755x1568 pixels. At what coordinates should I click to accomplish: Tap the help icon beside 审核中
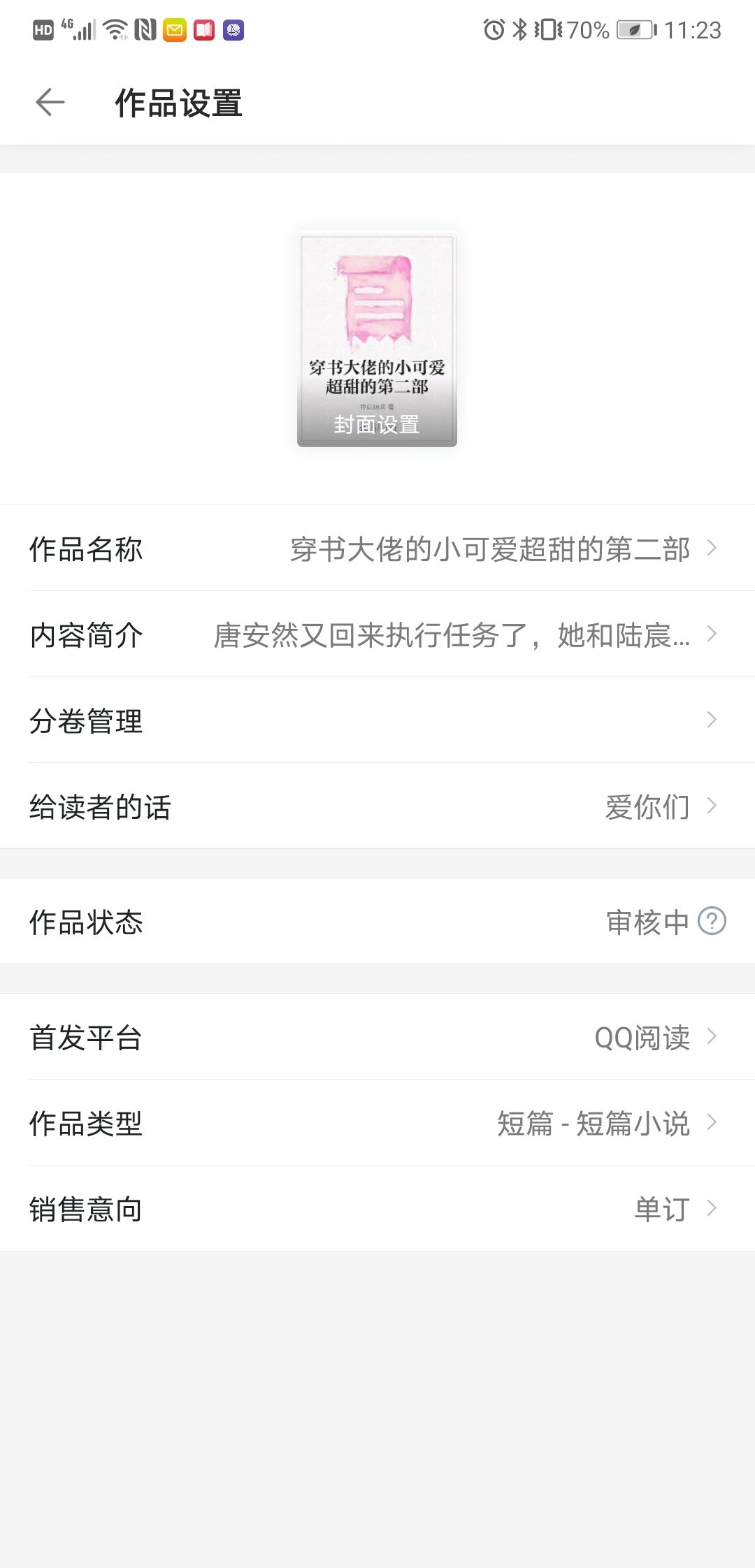(x=712, y=921)
